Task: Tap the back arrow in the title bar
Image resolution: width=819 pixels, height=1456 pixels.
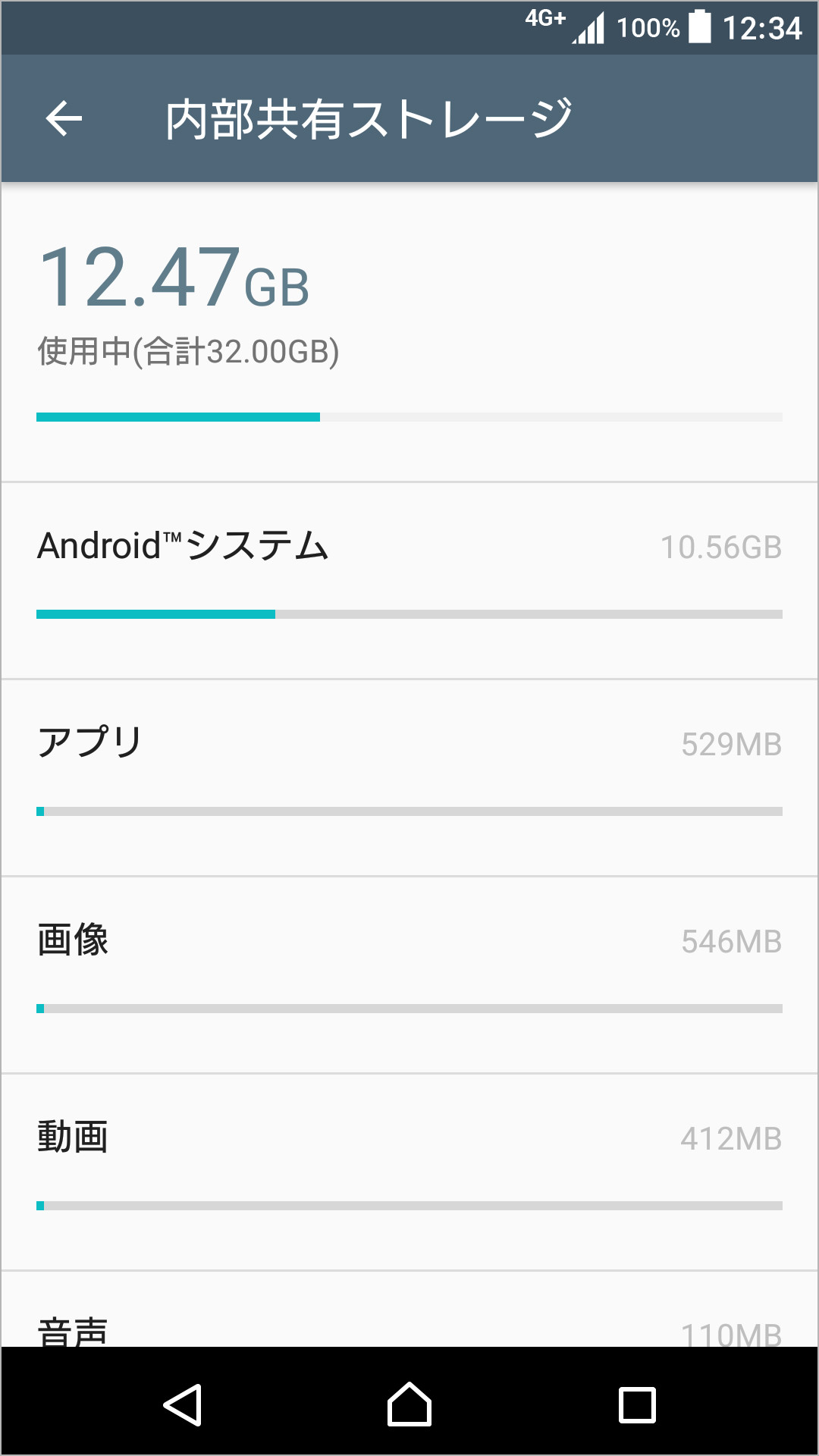Action: point(64,118)
